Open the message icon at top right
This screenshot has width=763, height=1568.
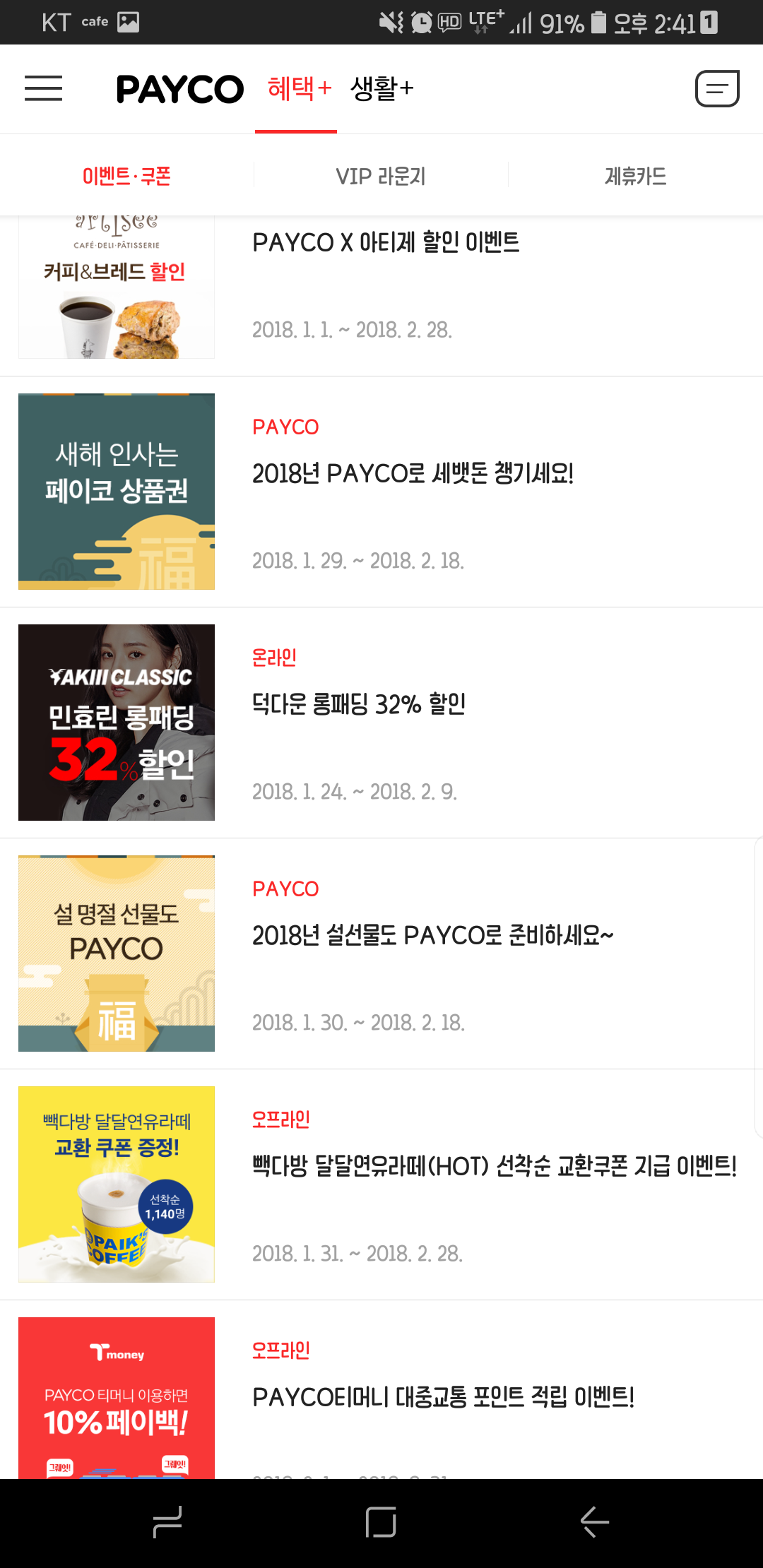[x=717, y=89]
